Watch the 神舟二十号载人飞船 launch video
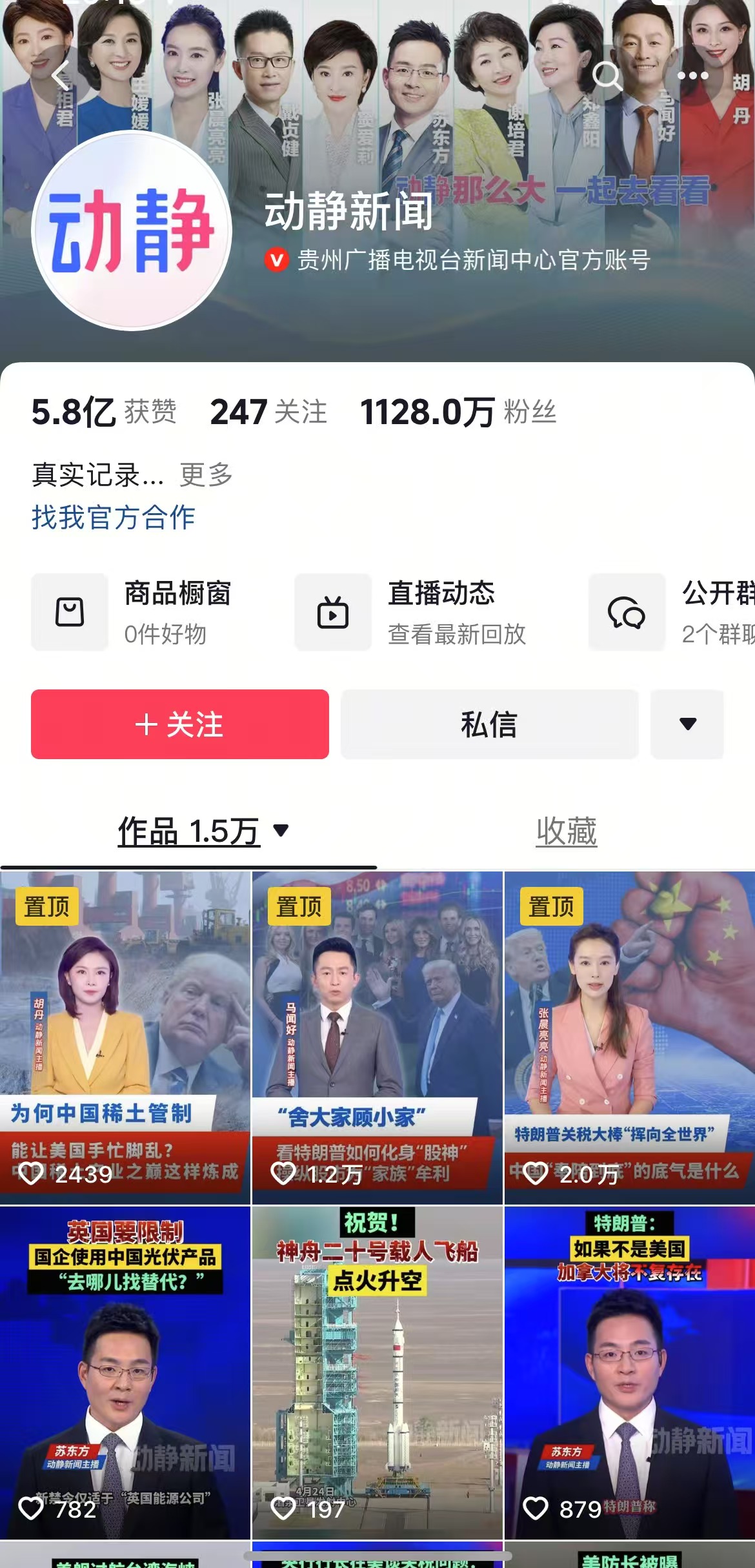 tap(377, 1373)
